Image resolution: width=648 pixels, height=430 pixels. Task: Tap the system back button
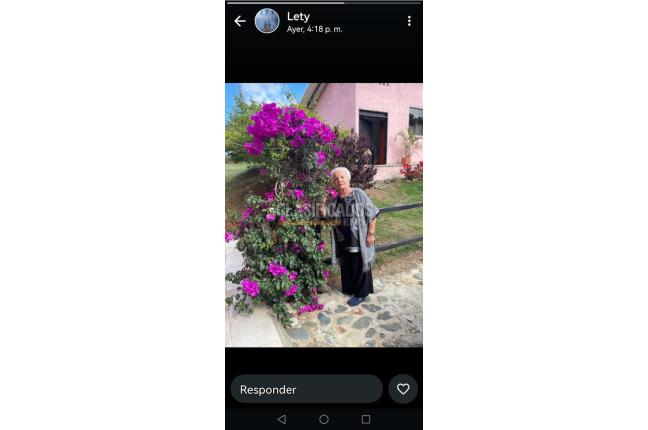(281, 419)
